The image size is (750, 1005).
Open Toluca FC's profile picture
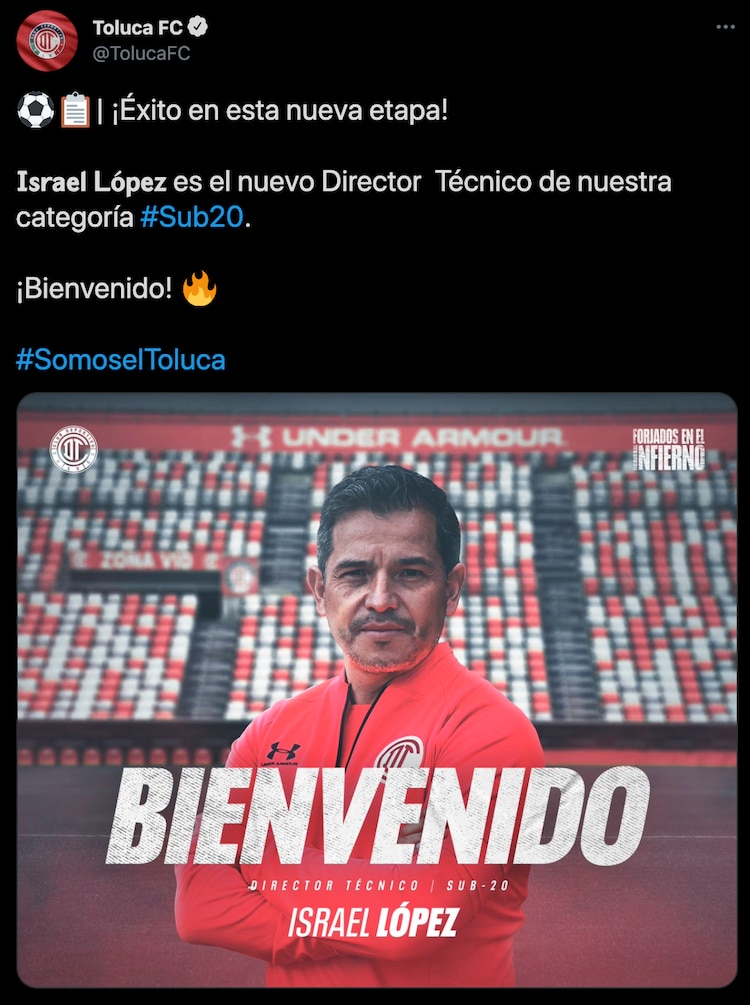point(46,40)
